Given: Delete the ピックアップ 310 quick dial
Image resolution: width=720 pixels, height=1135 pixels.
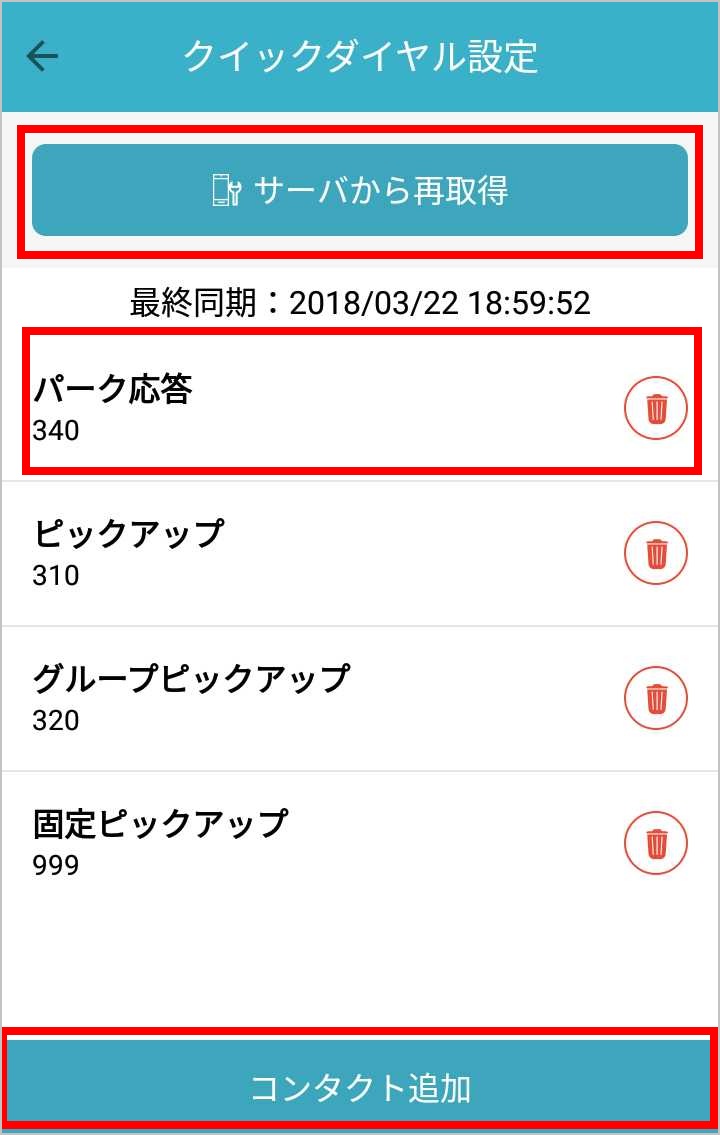Looking at the screenshot, I should (656, 553).
